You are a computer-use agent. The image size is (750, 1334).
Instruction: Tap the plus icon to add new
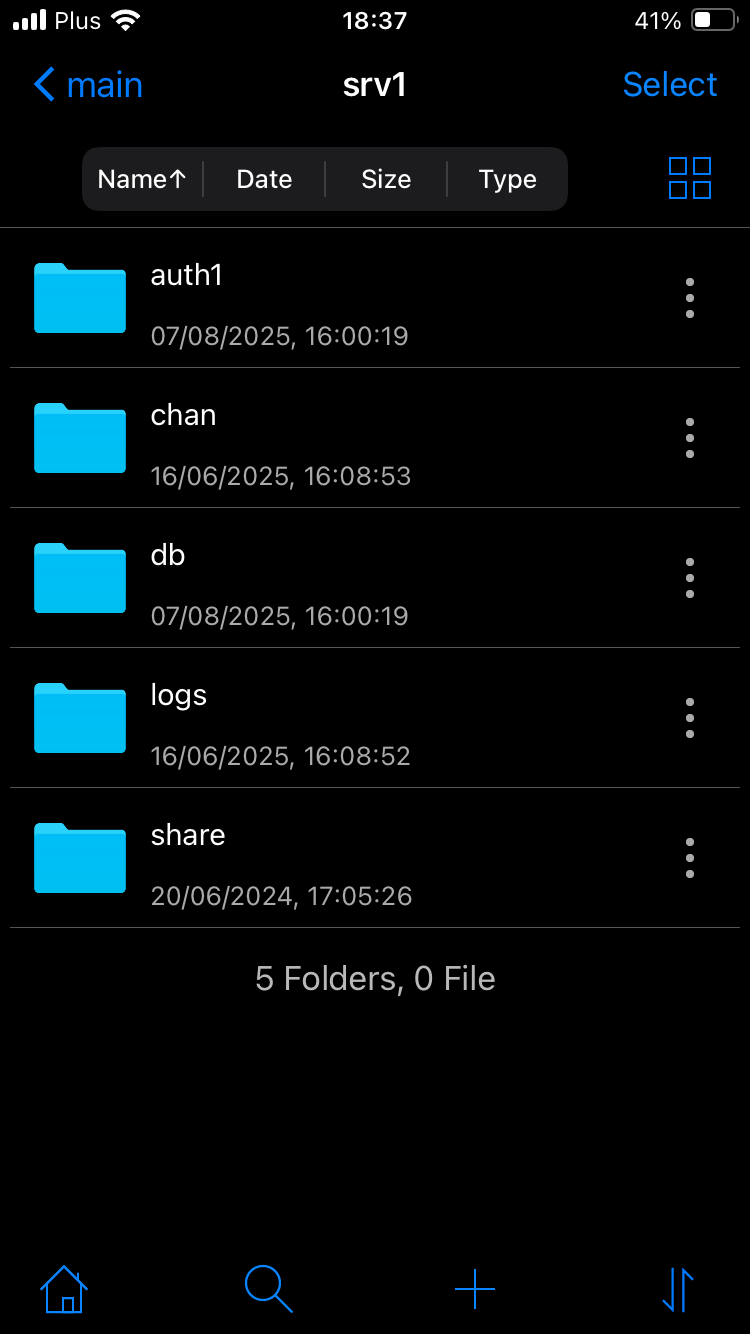[475, 1289]
